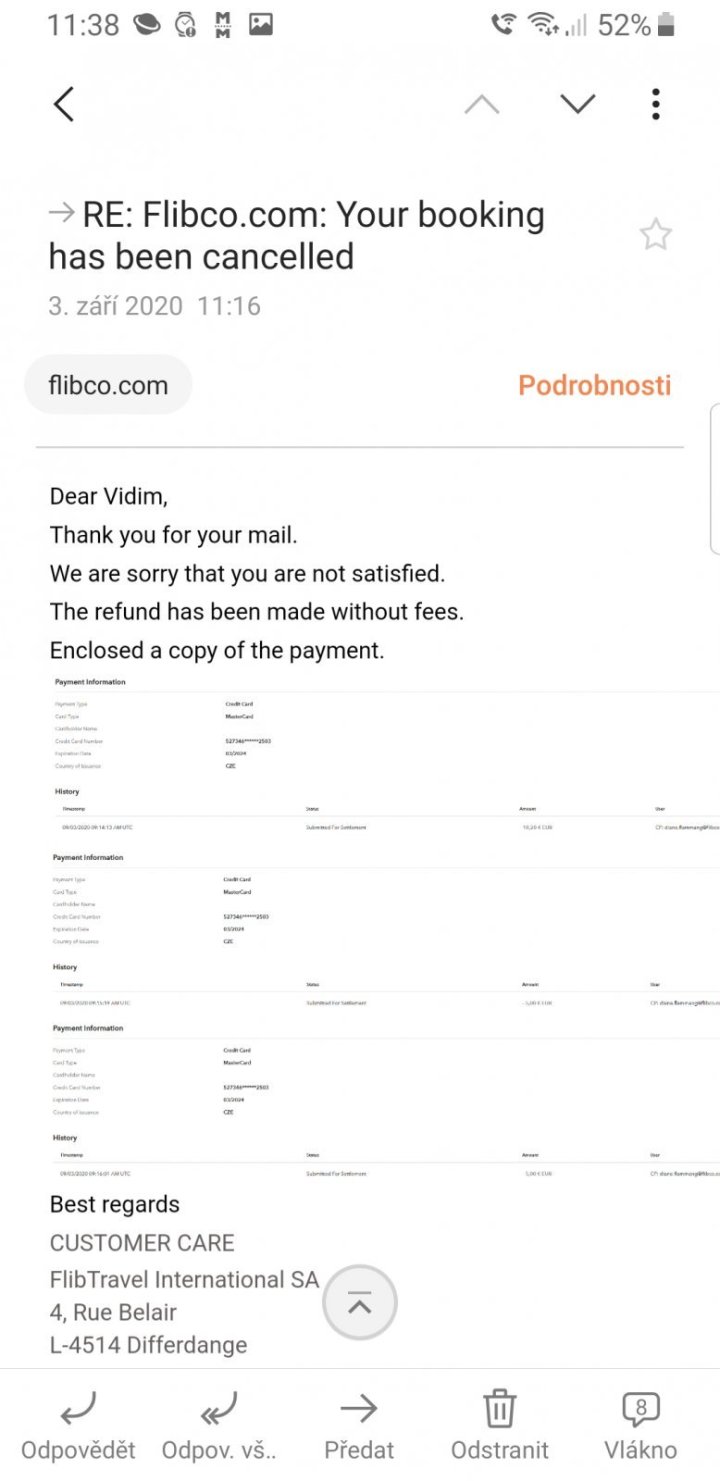Image resolution: width=720 pixels, height=1481 pixels.
Task: Forward email with Předat
Action: pos(359,1425)
